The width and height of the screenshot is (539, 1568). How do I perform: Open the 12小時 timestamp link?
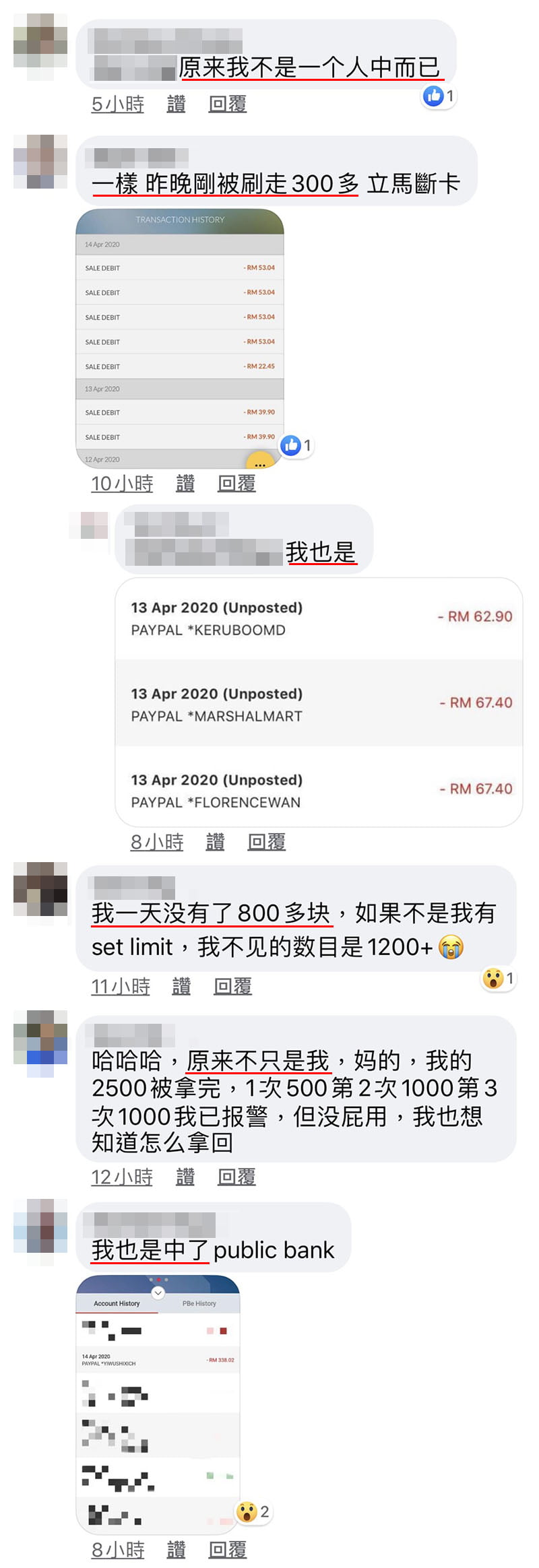point(122,1177)
